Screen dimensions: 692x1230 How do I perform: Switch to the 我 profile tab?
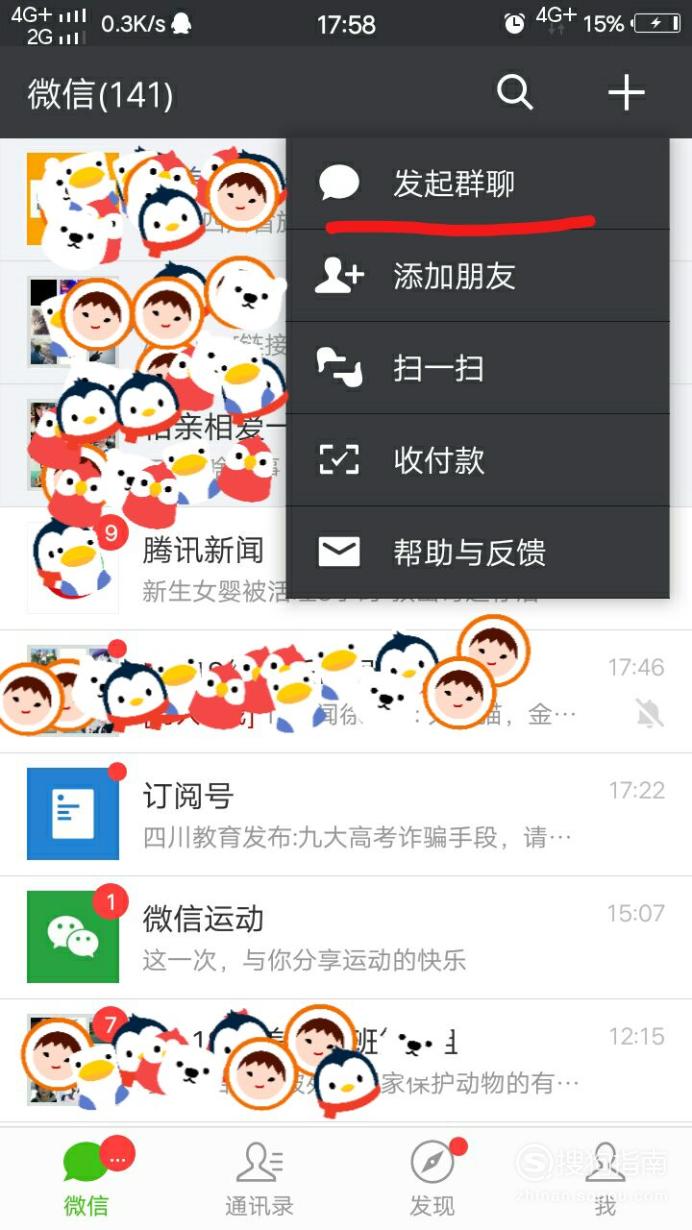[605, 1179]
